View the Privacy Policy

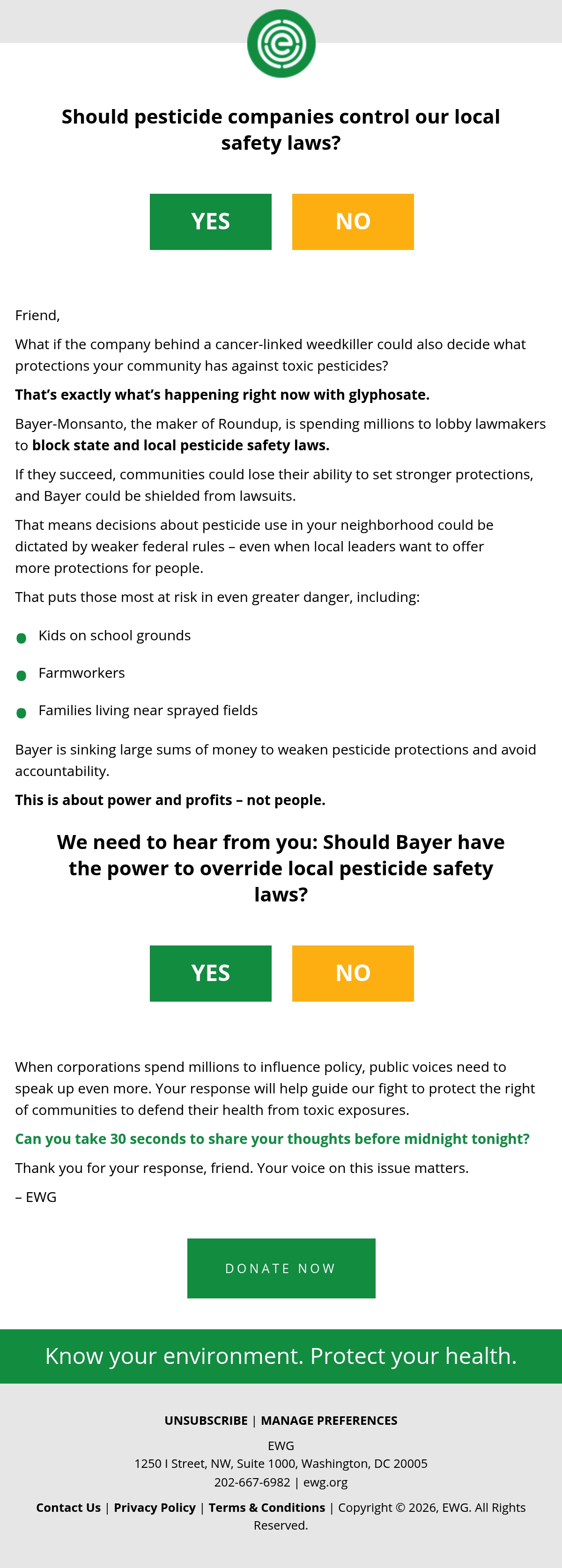tap(155, 1507)
